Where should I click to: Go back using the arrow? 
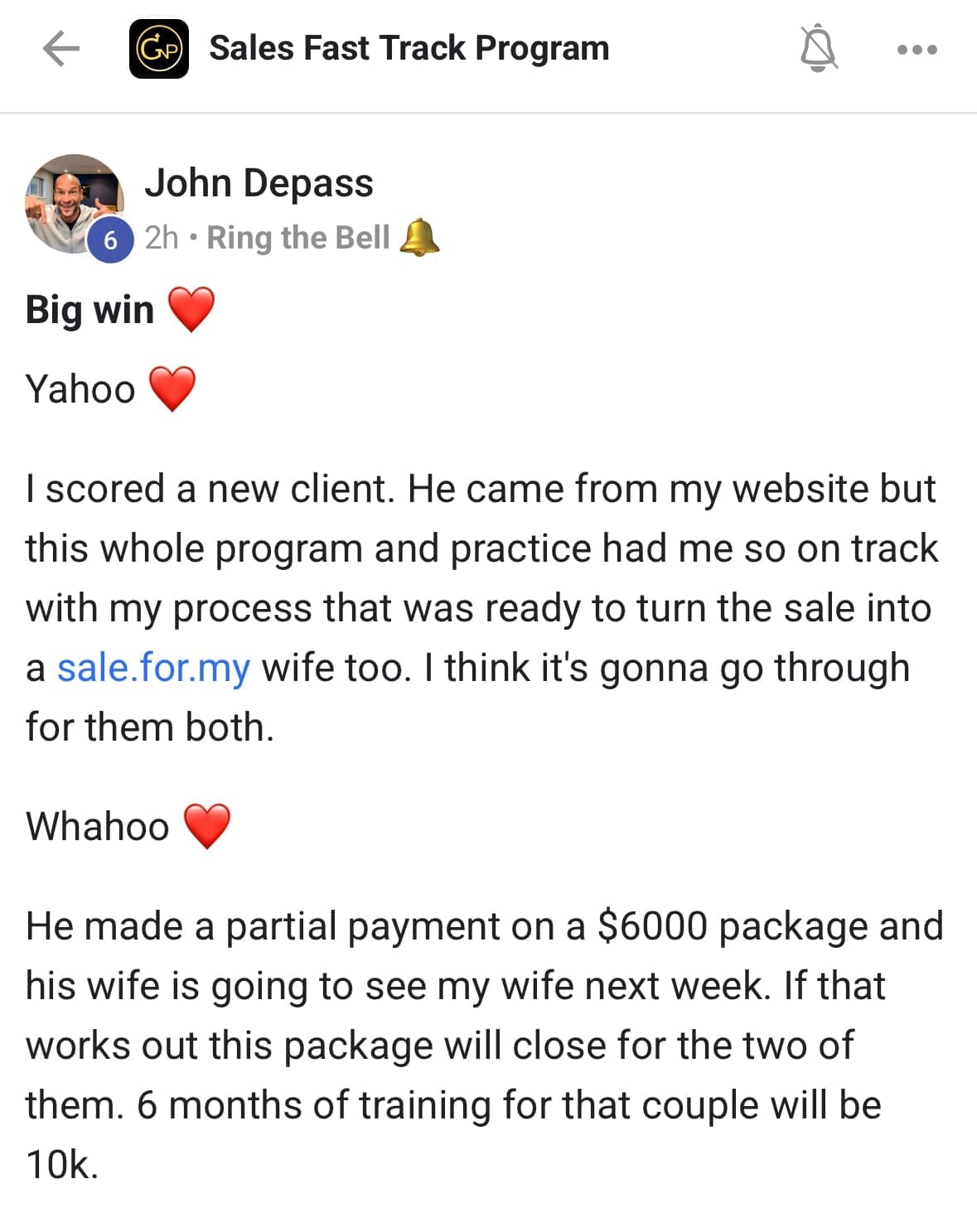pyautogui.click(x=60, y=49)
